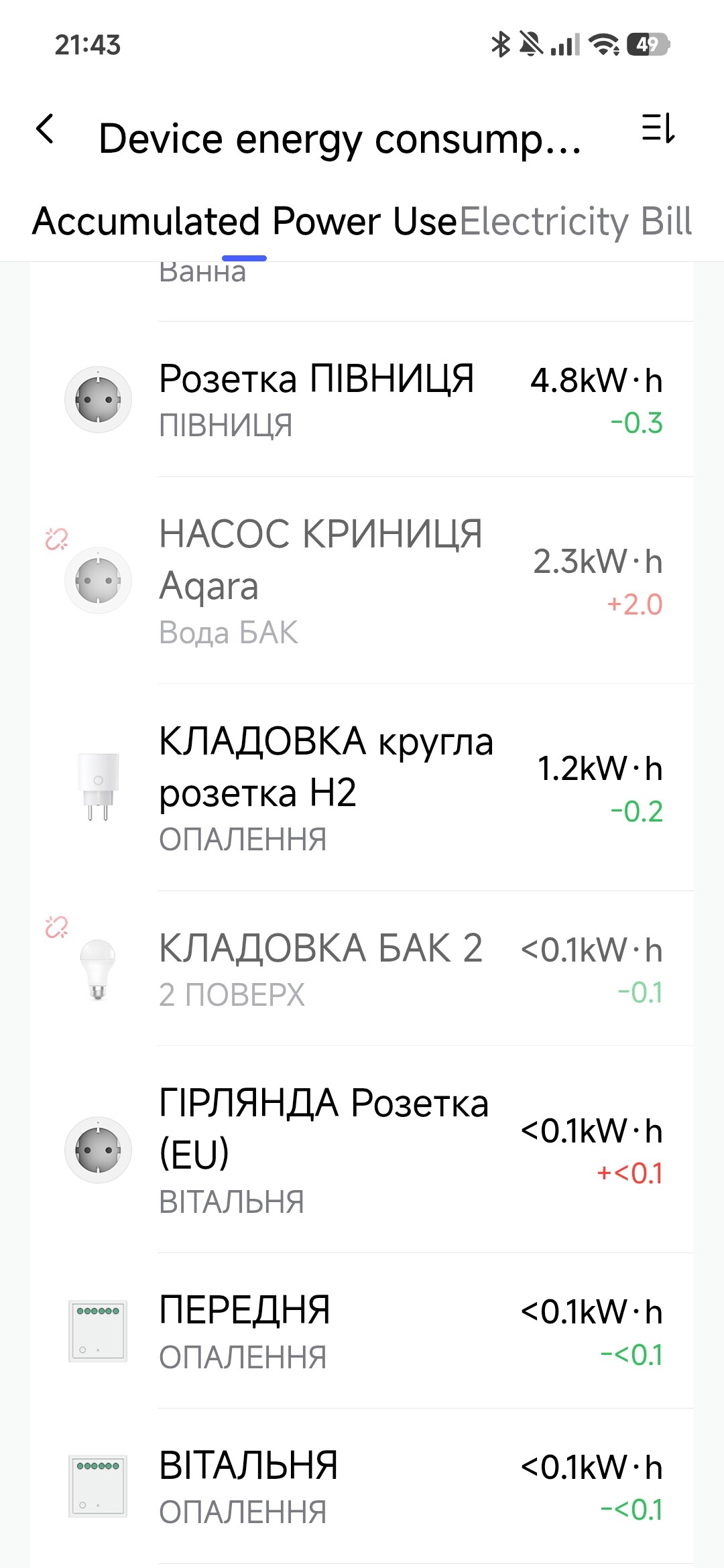The height and width of the screenshot is (1568, 724).
Task: Open the ПЕРЕДНЯ device row
Action: tap(362, 1331)
